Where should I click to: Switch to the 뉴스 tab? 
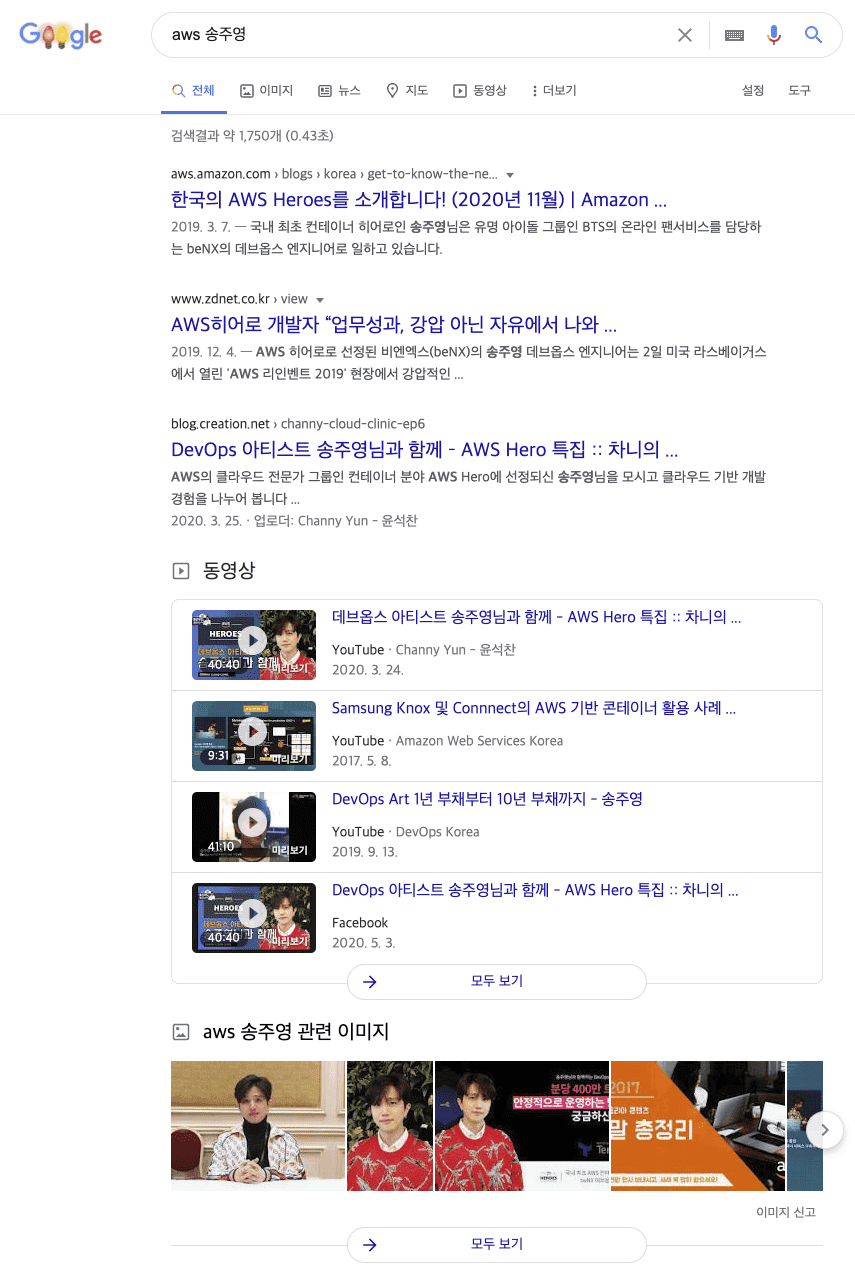click(339, 90)
